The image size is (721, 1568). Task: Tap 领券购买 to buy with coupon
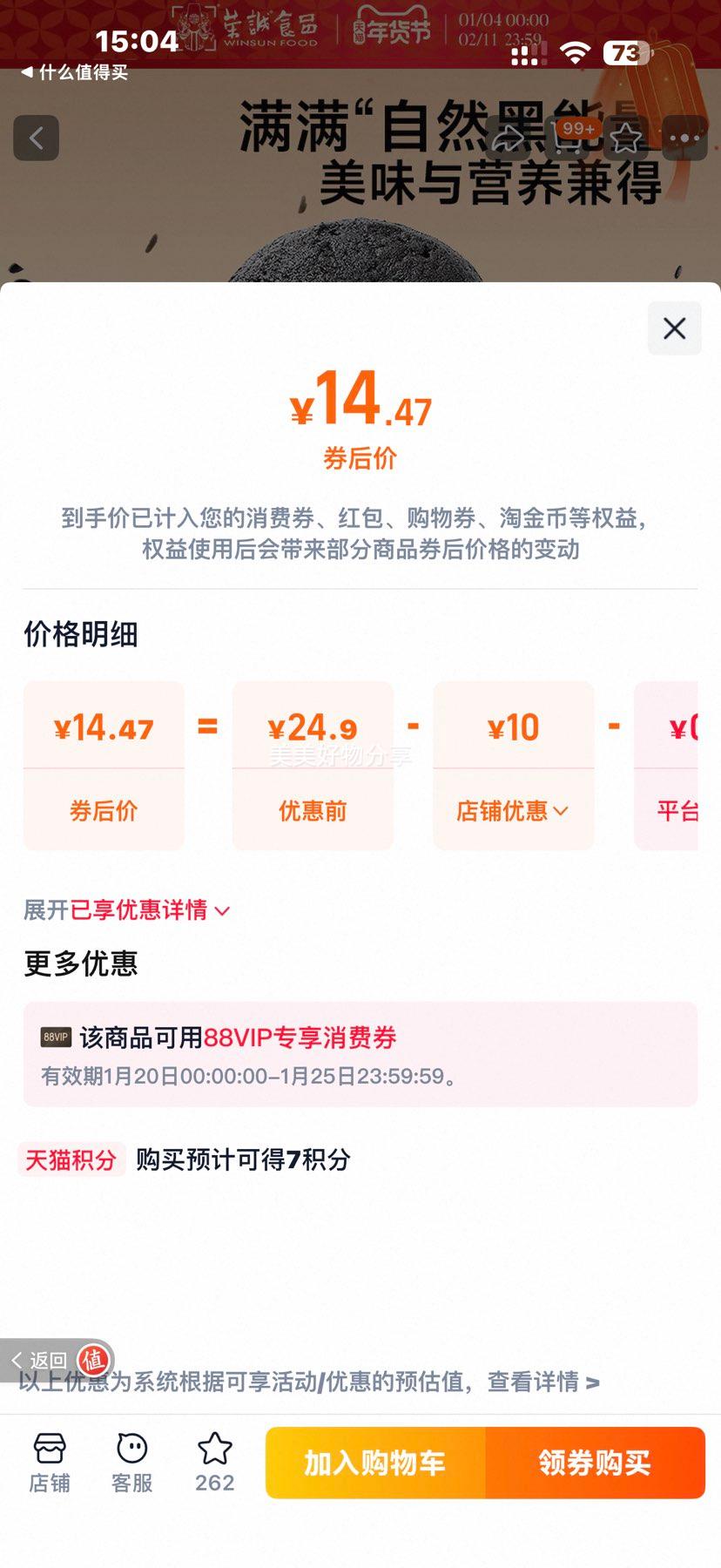596,1463
